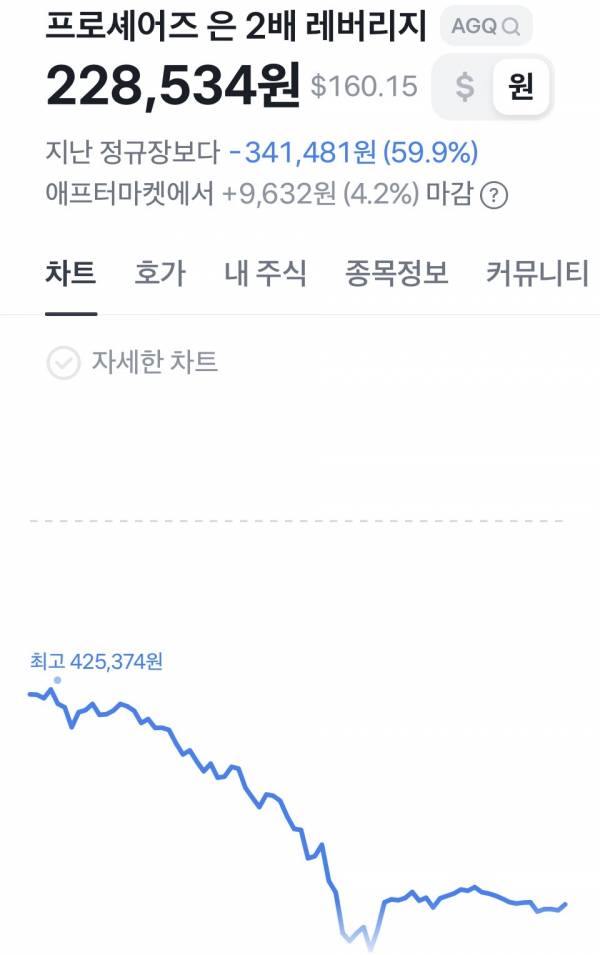View the 커뮤니티 tab

pyautogui.click(x=537, y=273)
